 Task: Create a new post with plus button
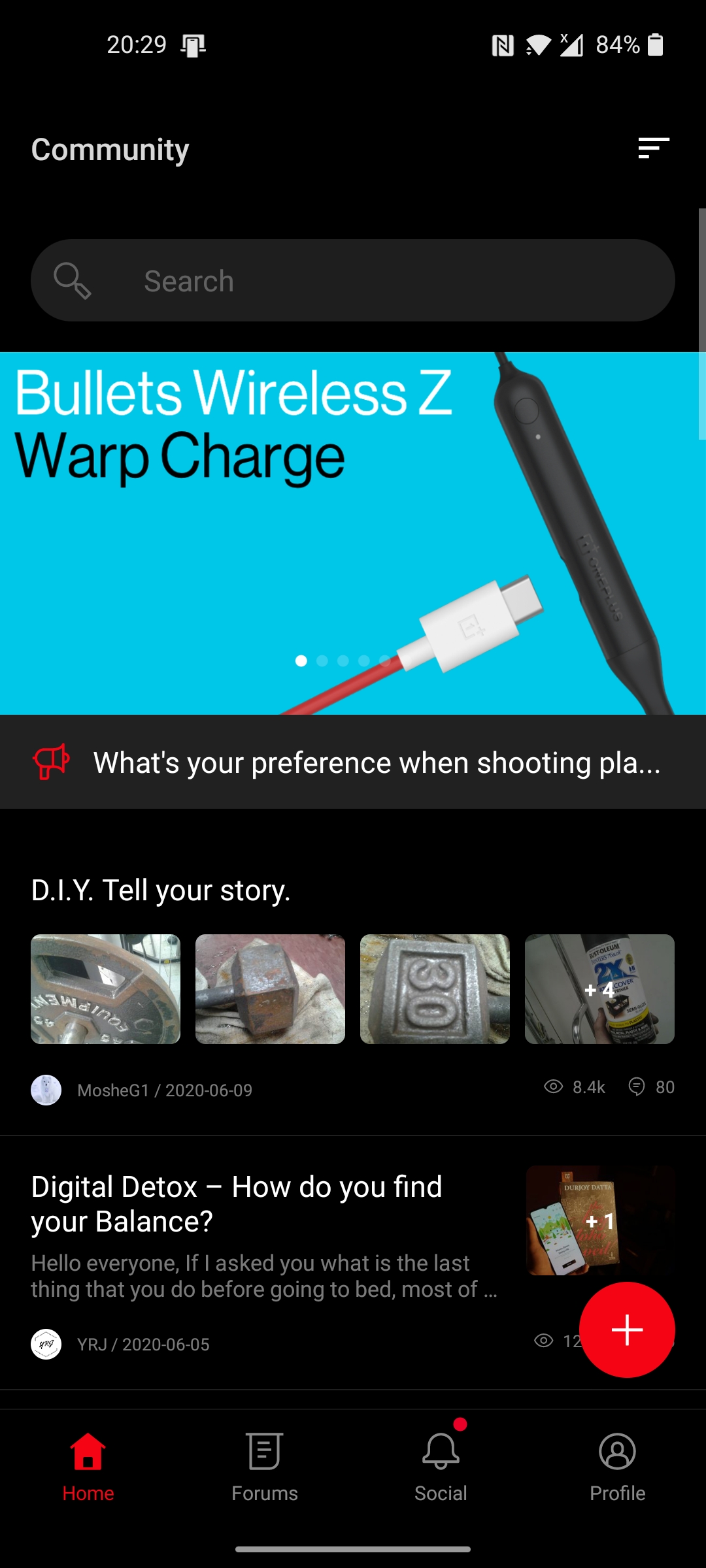[627, 1330]
